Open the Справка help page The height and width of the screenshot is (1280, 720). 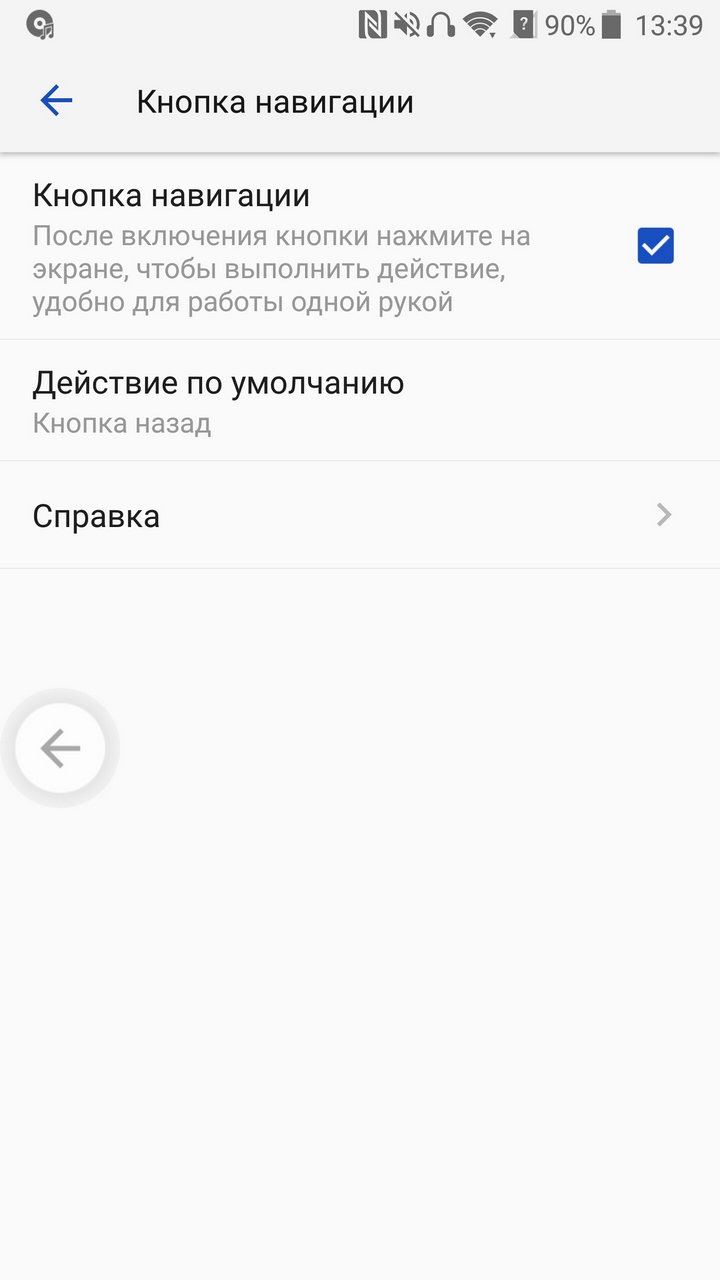pyautogui.click(x=360, y=515)
